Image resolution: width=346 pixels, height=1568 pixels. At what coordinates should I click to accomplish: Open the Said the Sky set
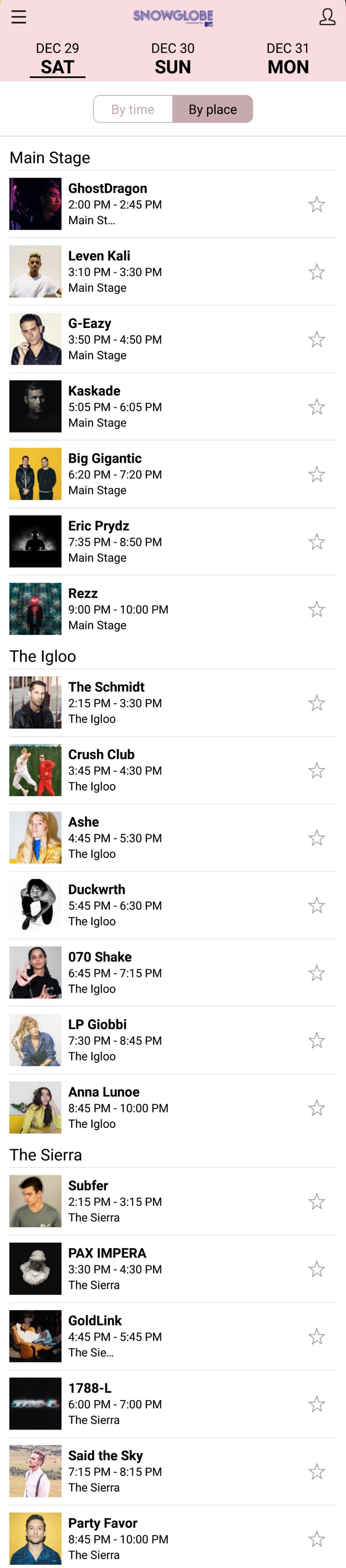(152, 1471)
